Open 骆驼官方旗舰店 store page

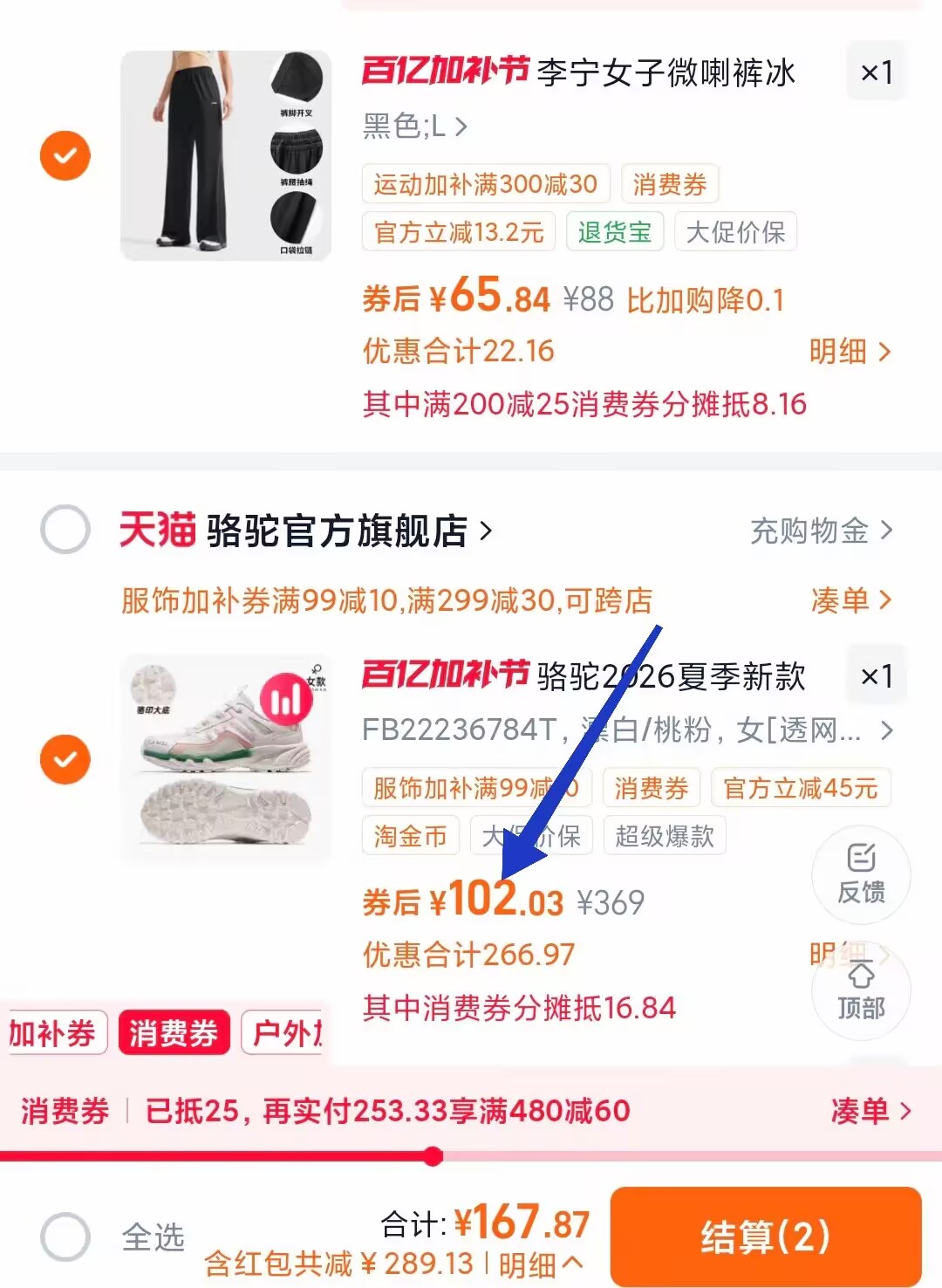click(349, 531)
